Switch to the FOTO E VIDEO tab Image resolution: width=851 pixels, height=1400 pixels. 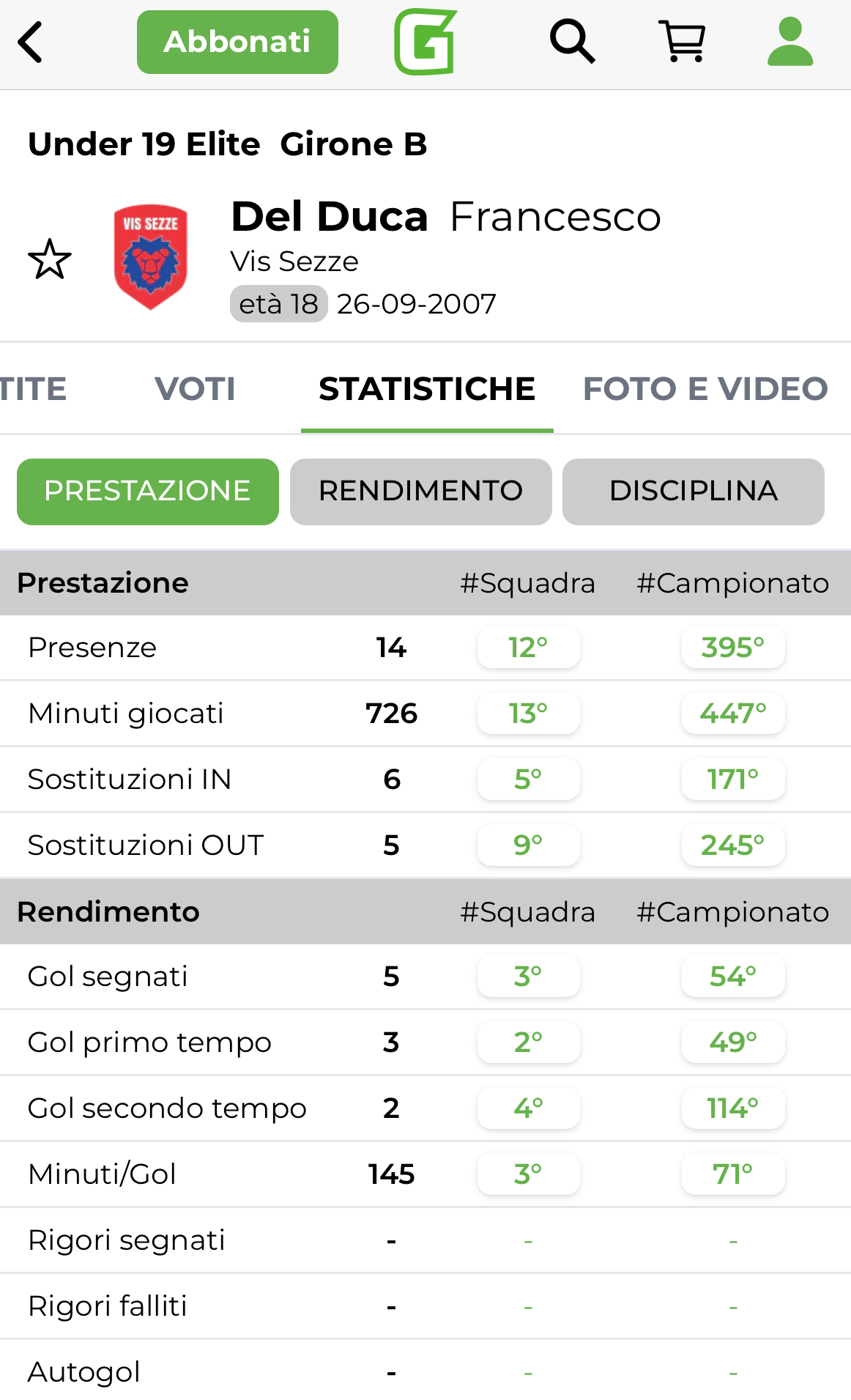pyautogui.click(x=705, y=388)
